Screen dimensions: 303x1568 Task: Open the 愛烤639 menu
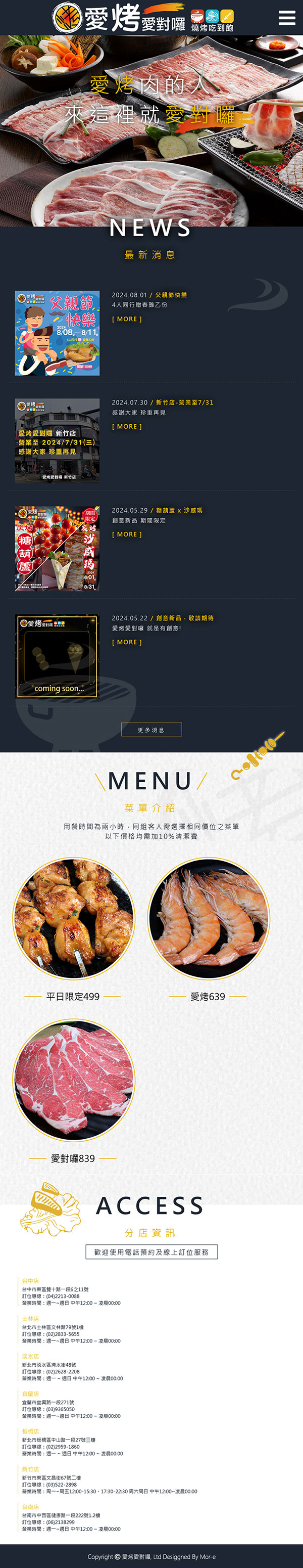(x=208, y=919)
